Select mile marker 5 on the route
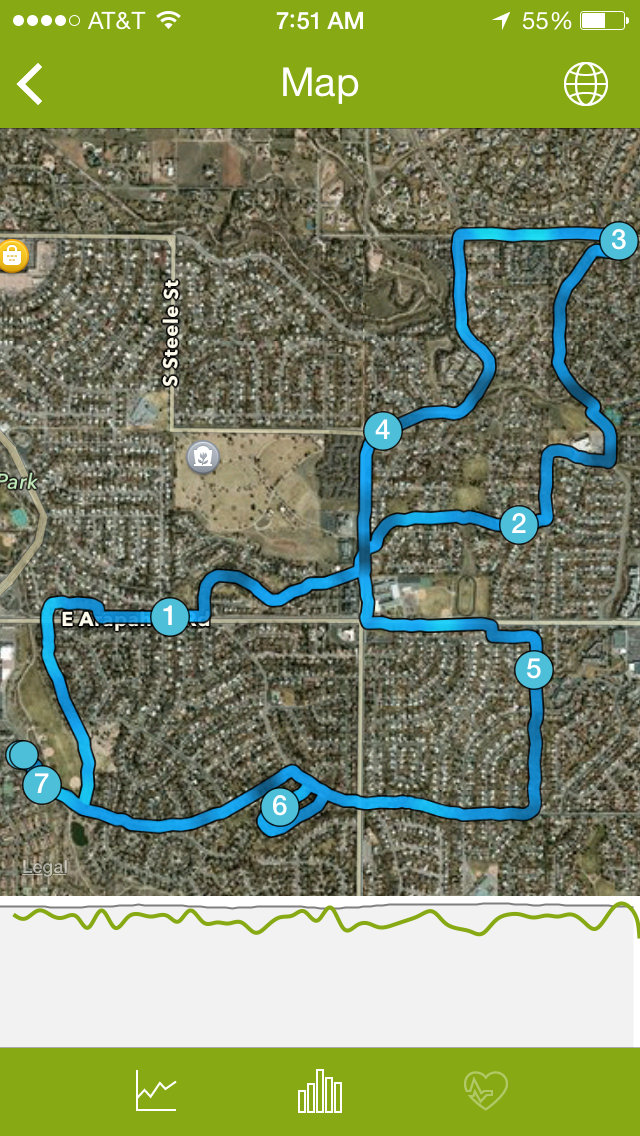 [534, 669]
